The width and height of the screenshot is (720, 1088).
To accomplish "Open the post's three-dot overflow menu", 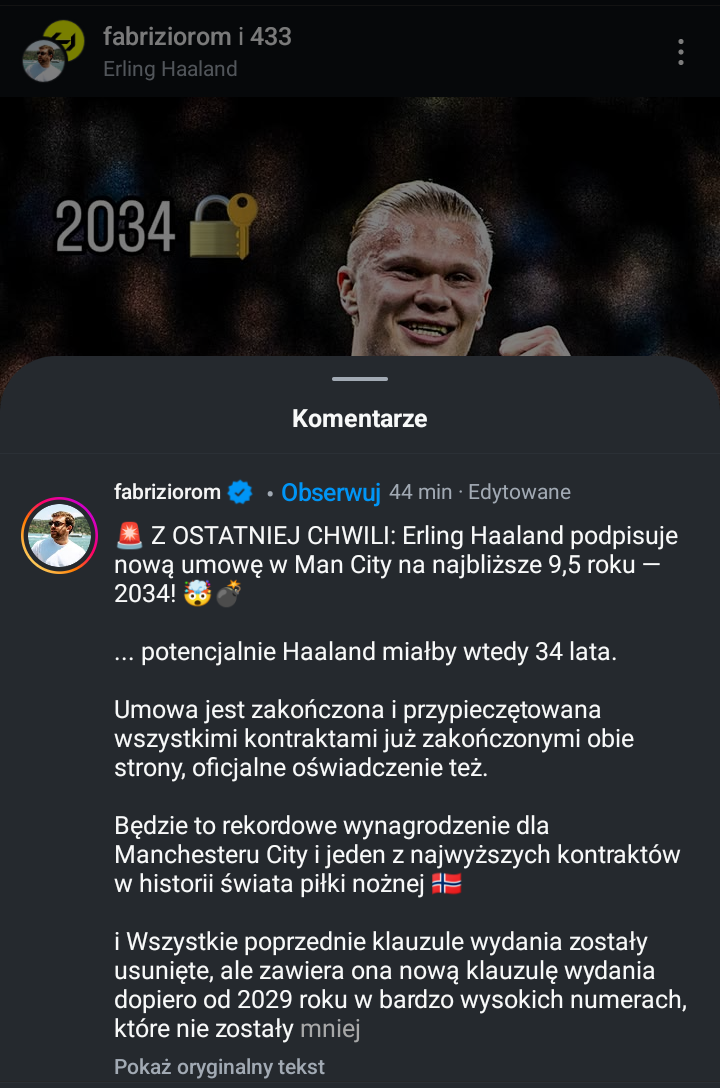I will coord(681,52).
